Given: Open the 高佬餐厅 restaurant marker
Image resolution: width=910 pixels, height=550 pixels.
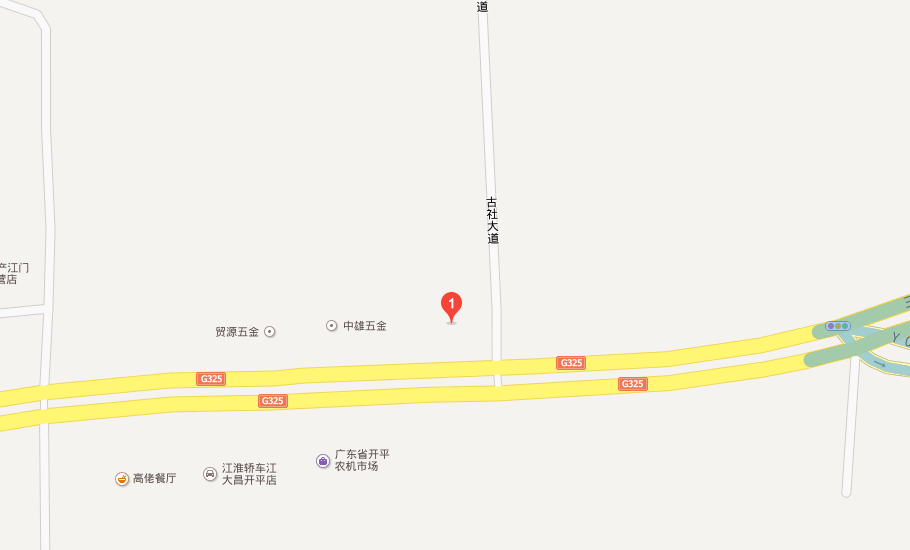Looking at the screenshot, I should pyautogui.click(x=122, y=479).
